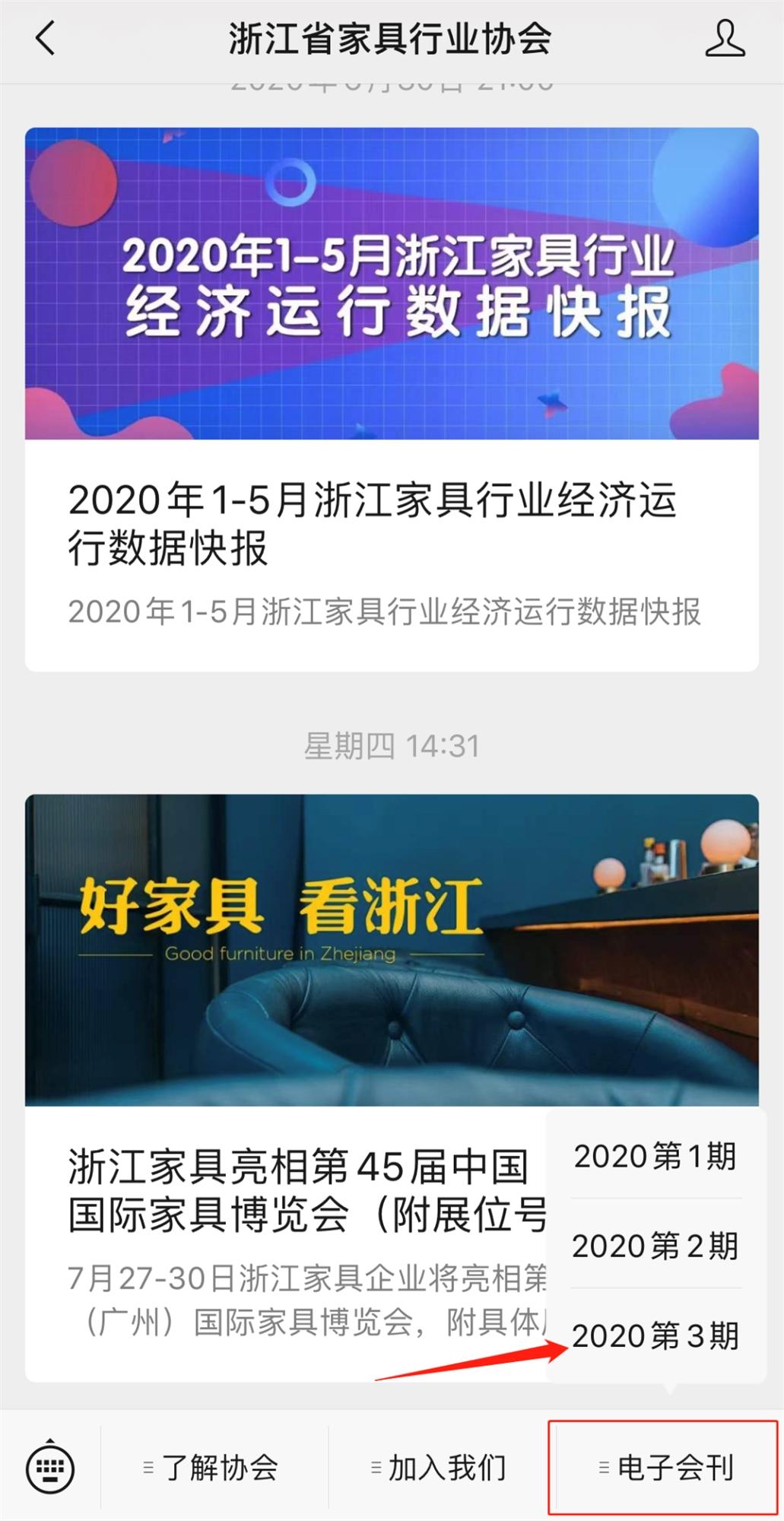Select 2020 第1期 from the popup

coord(655,1157)
